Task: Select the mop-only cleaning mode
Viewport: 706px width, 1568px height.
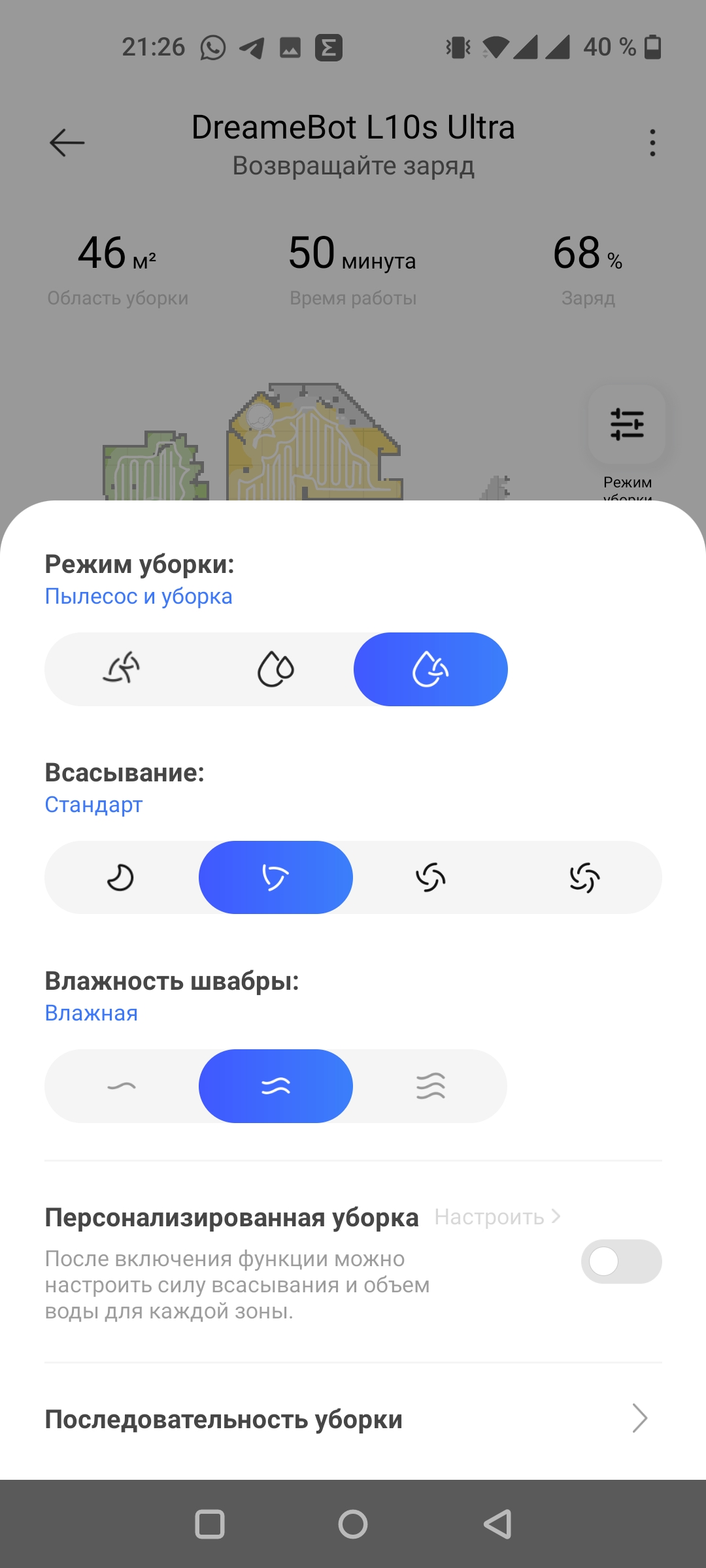Action: click(276, 669)
